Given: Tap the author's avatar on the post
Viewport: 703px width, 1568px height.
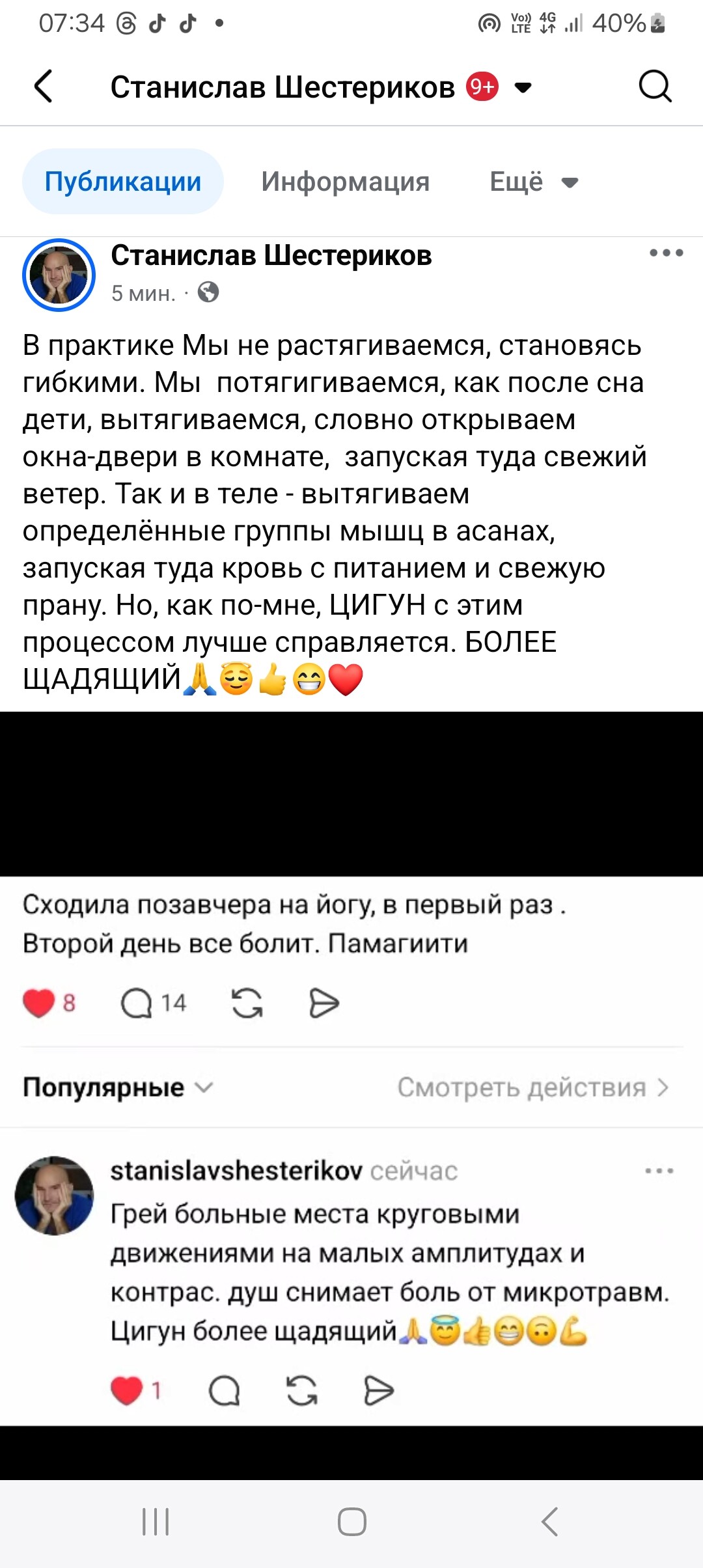Looking at the screenshot, I should pos(59,275).
